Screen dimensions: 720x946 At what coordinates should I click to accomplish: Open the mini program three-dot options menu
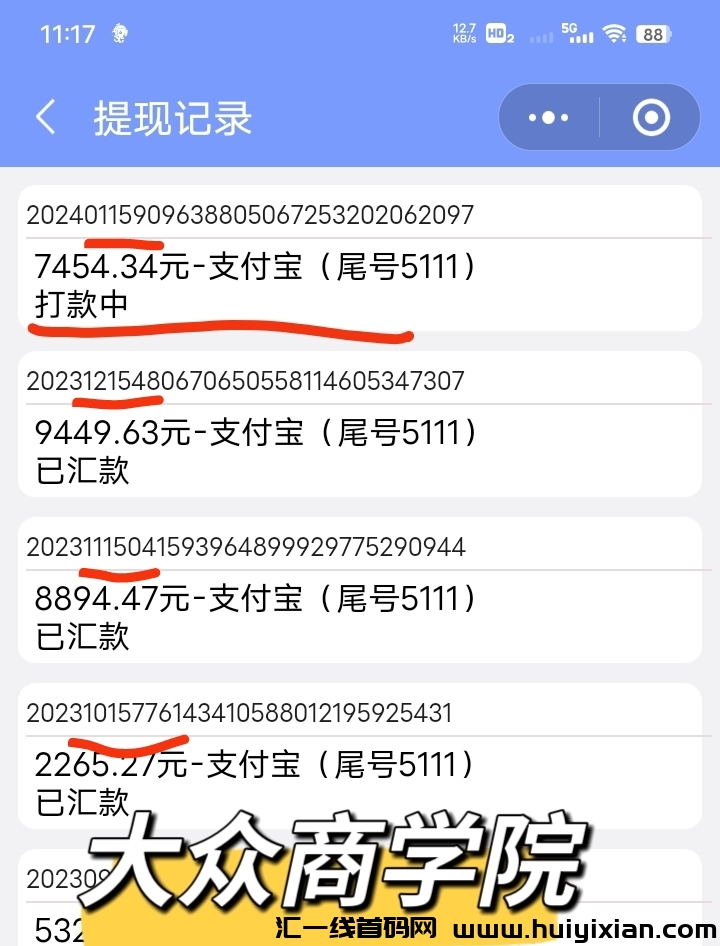tap(547, 117)
